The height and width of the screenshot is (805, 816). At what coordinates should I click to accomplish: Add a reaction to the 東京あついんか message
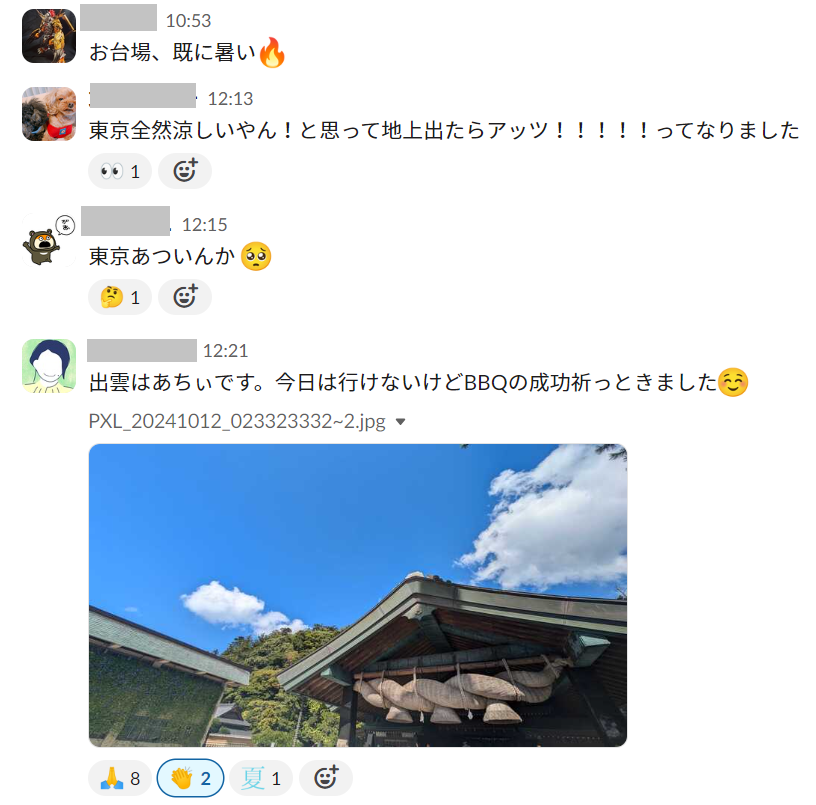pos(185,297)
